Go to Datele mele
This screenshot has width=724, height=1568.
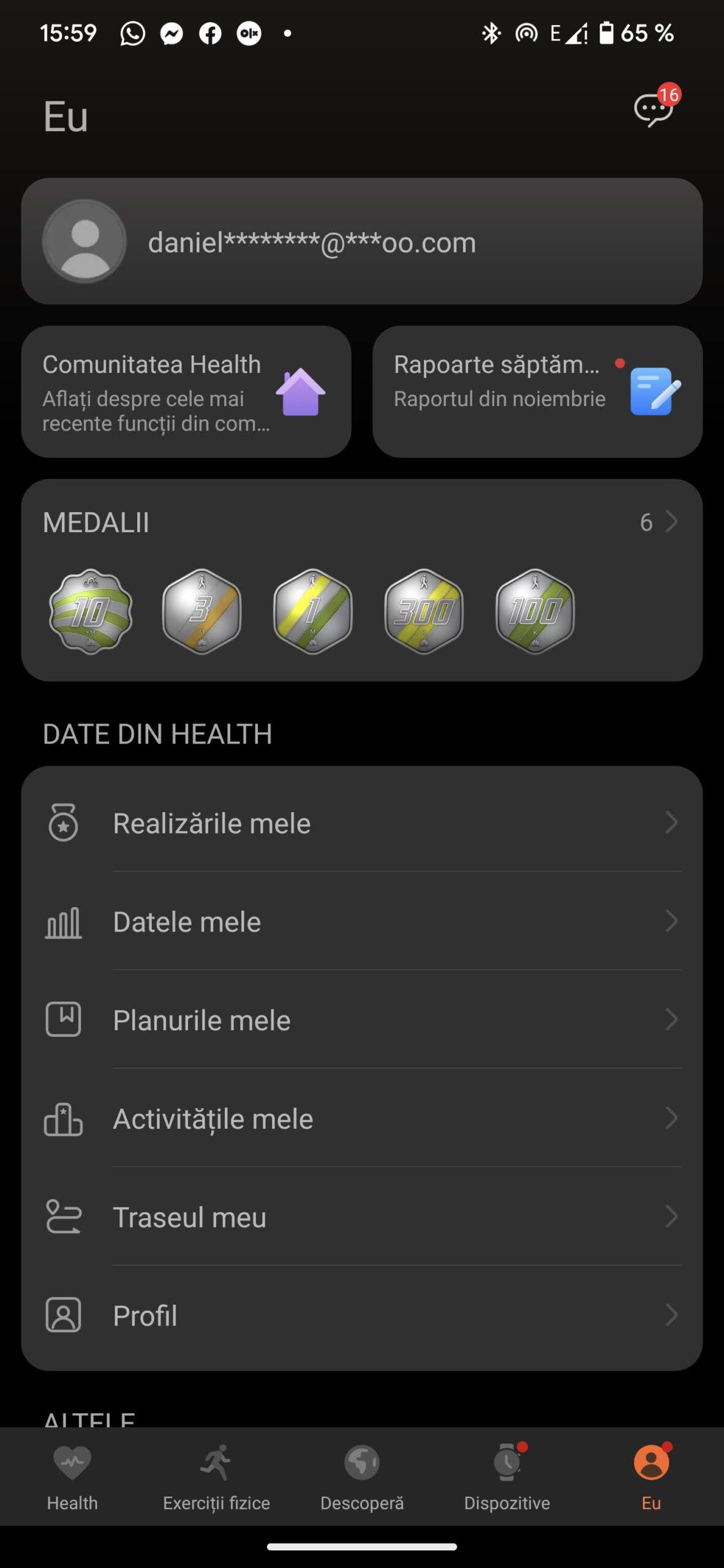tap(361, 921)
